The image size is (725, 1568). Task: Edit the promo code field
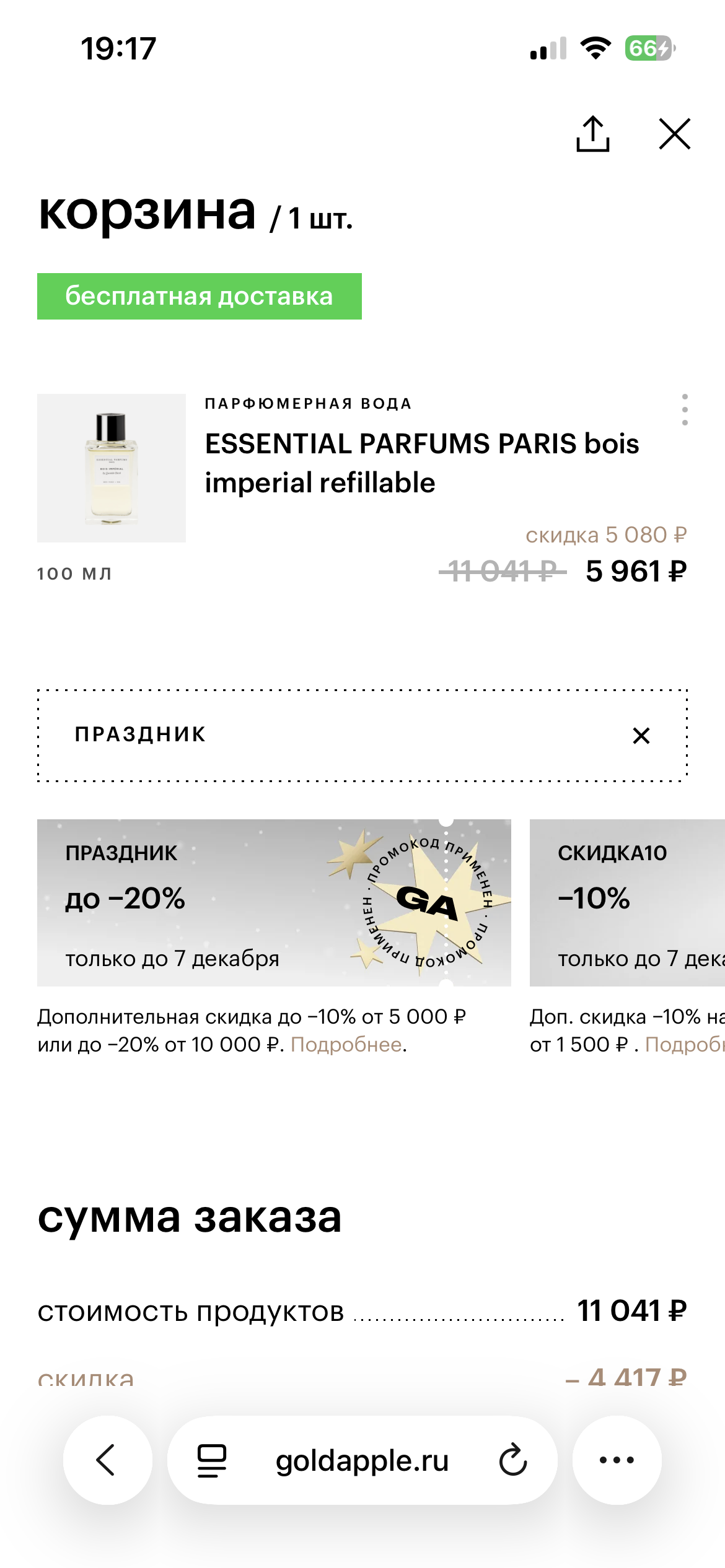335,735
